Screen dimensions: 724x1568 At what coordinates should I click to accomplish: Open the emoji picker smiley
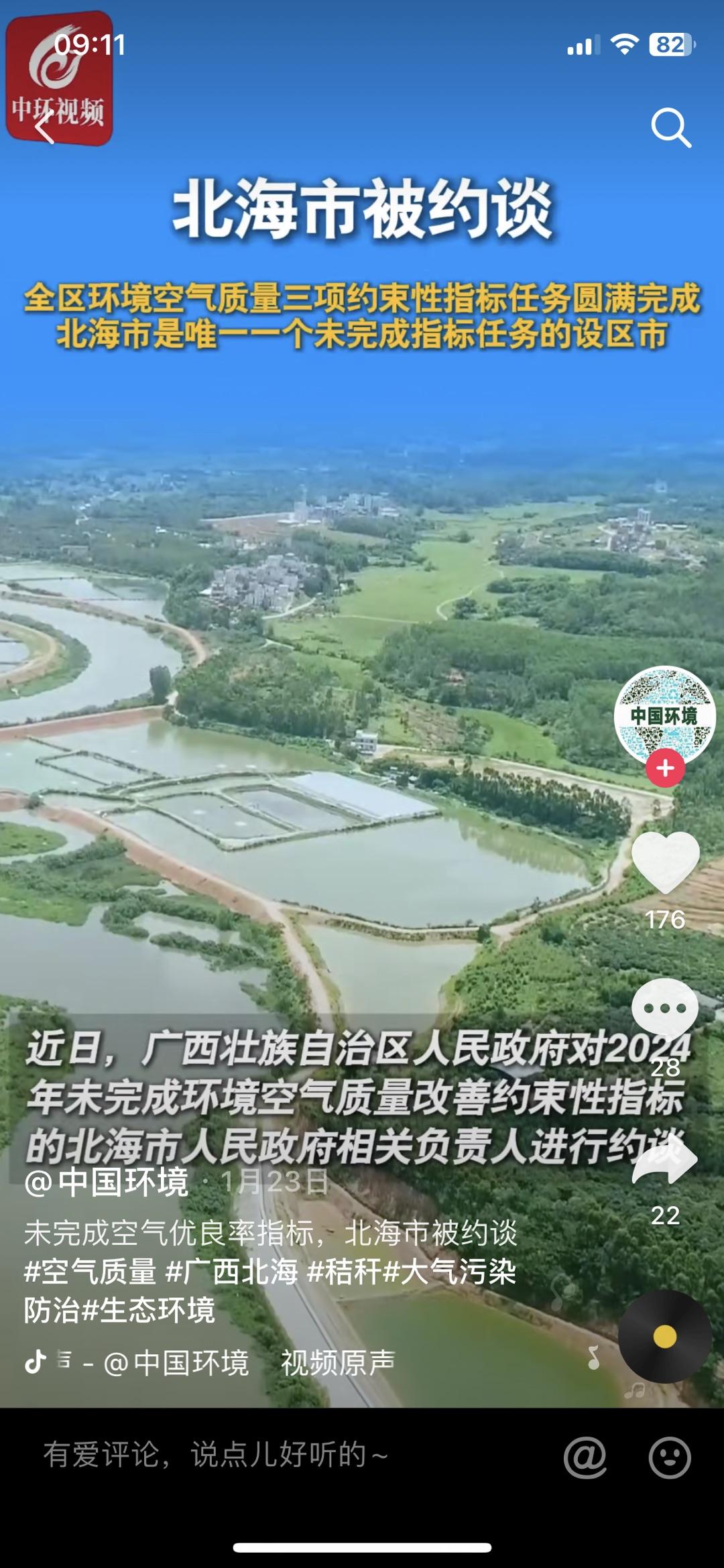tap(669, 1457)
